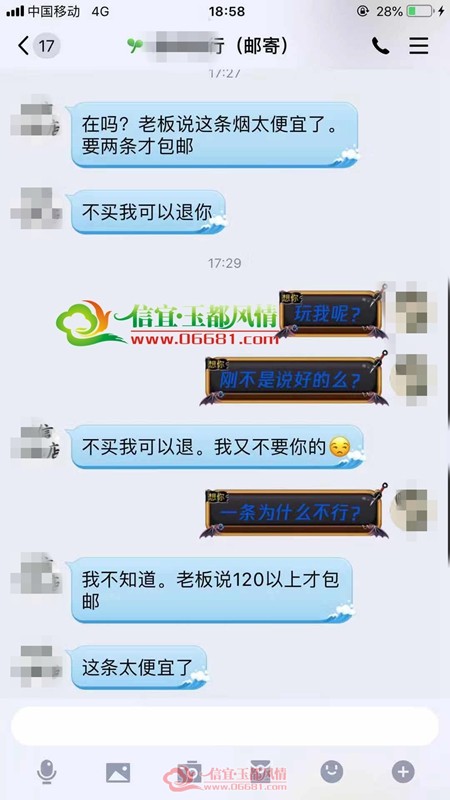The width and height of the screenshot is (450, 800).
Task: Focus the message input box
Action: [224, 727]
